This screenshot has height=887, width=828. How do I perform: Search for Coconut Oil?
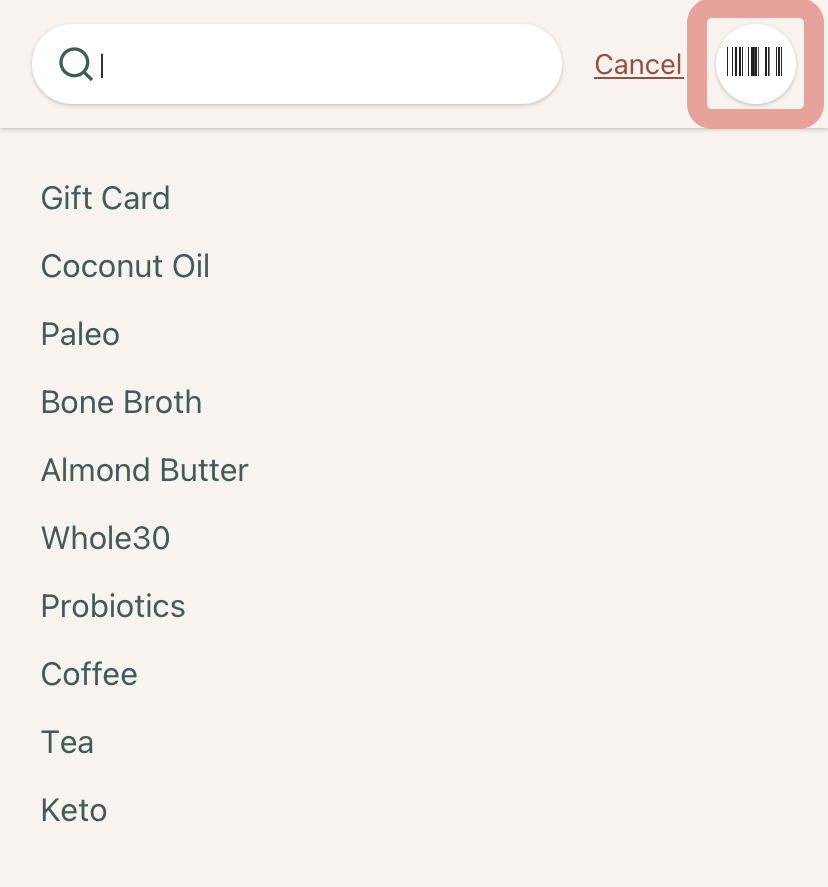tap(124, 266)
